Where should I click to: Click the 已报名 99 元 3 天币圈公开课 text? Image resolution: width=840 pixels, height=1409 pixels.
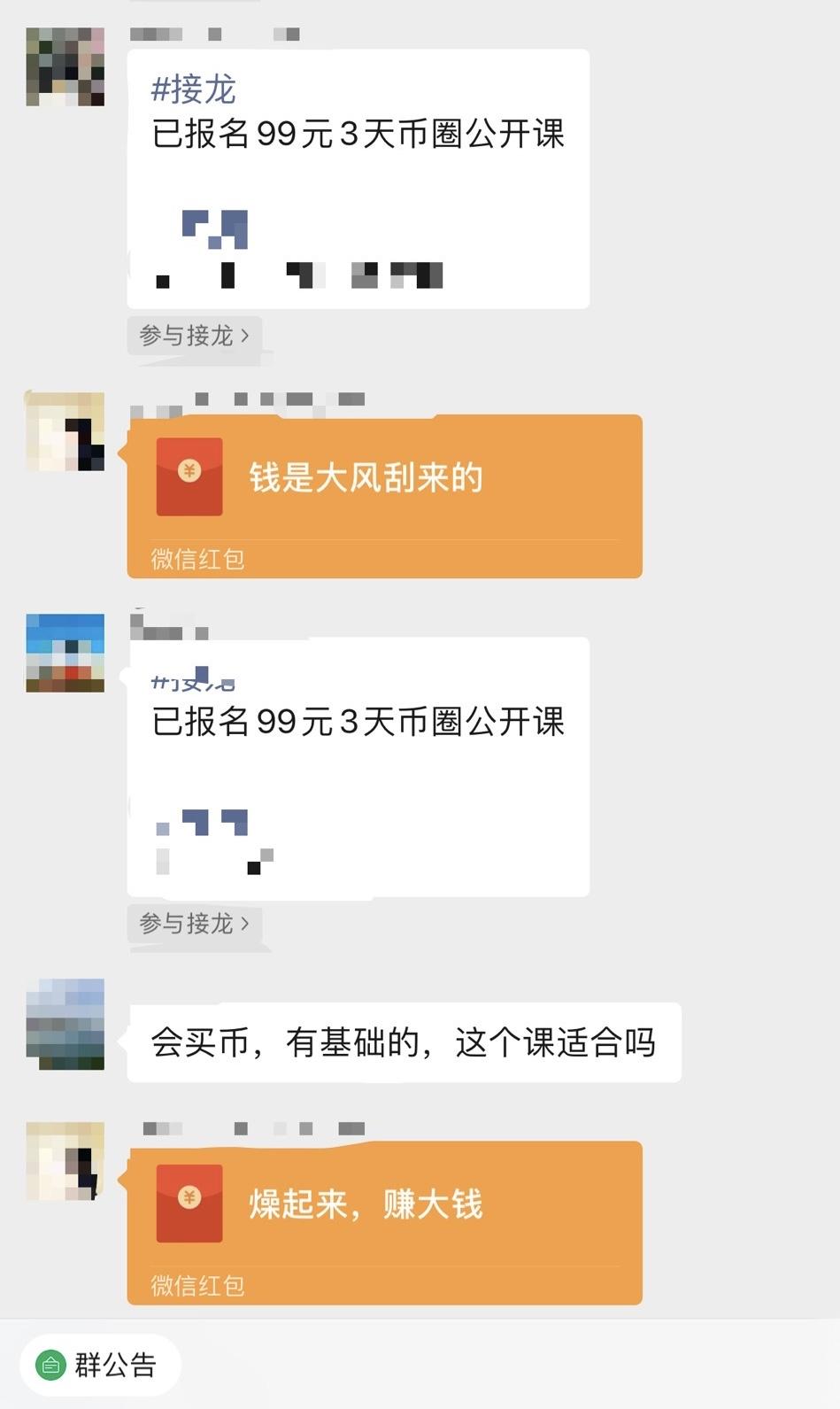pos(358,135)
